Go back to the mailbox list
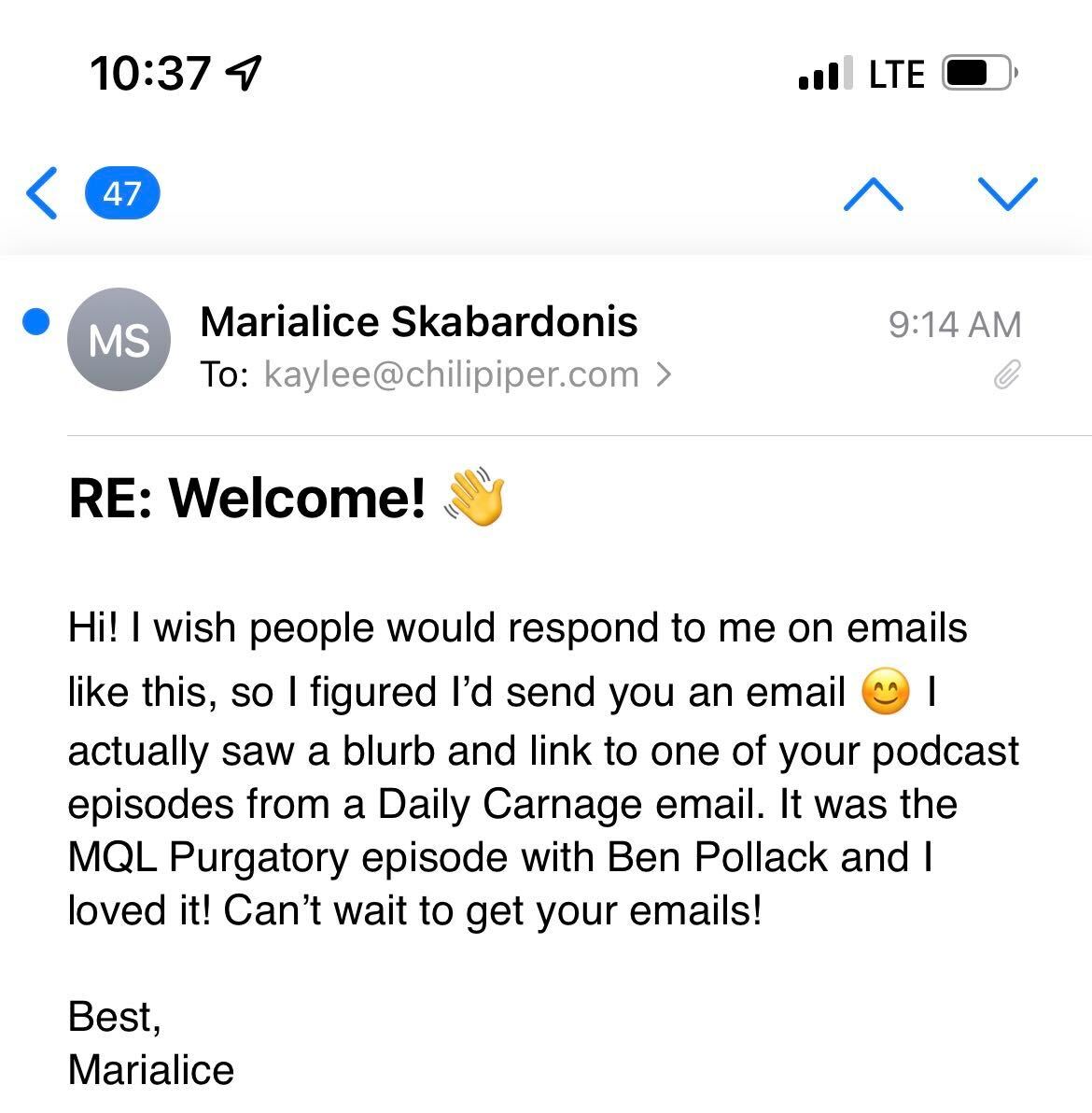 click(43, 193)
